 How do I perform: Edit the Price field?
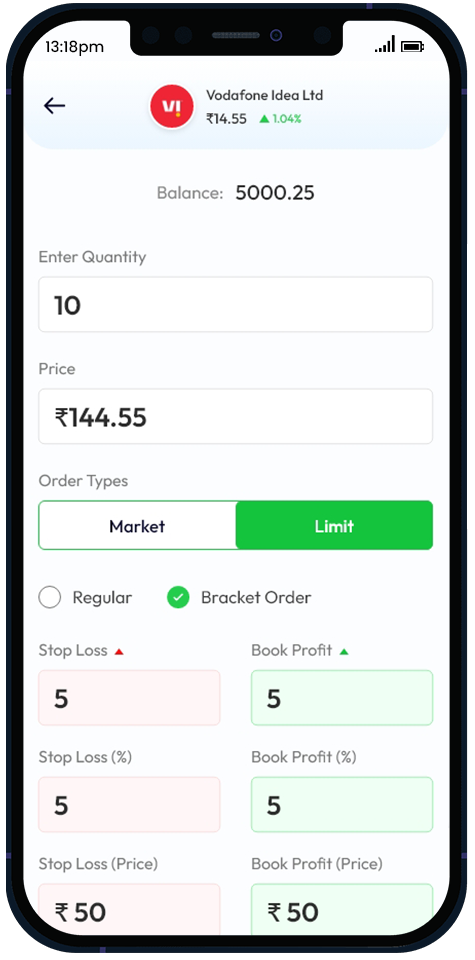[x=236, y=416]
